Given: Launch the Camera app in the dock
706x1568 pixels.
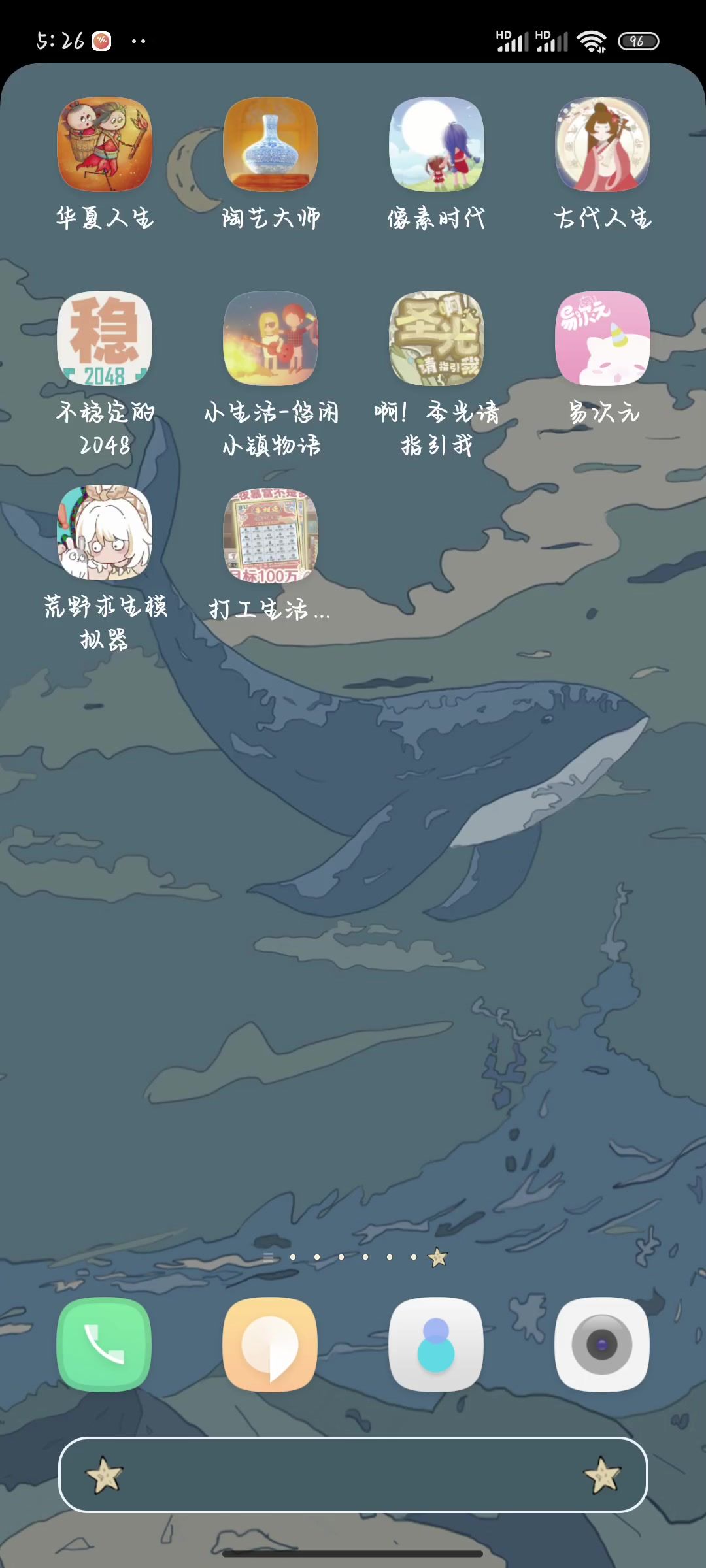Looking at the screenshot, I should click(602, 1344).
